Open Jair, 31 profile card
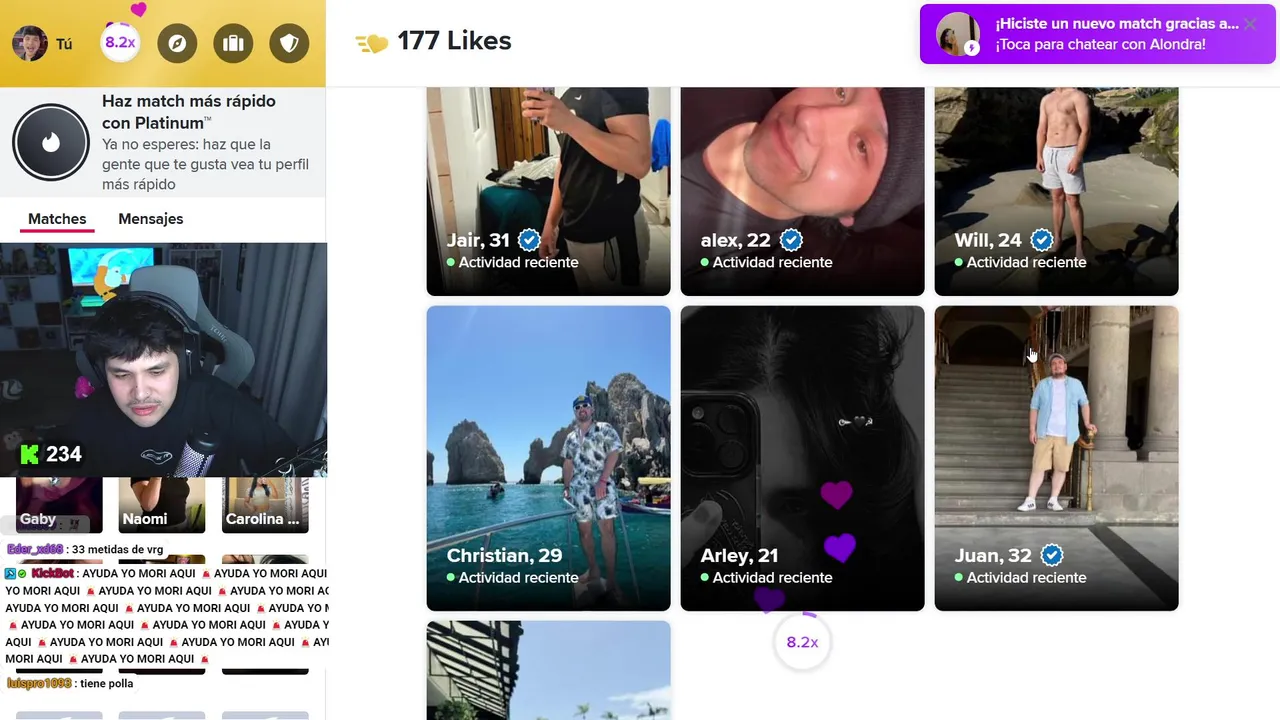 (548, 190)
